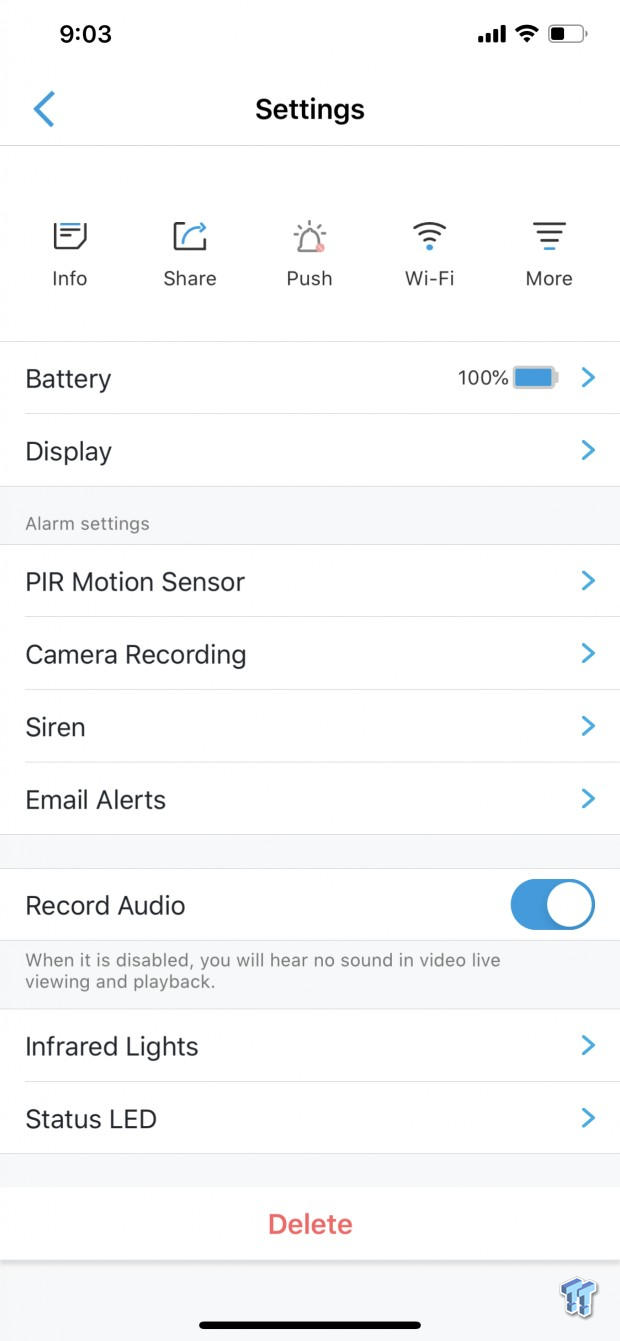Open Display settings

(310, 451)
